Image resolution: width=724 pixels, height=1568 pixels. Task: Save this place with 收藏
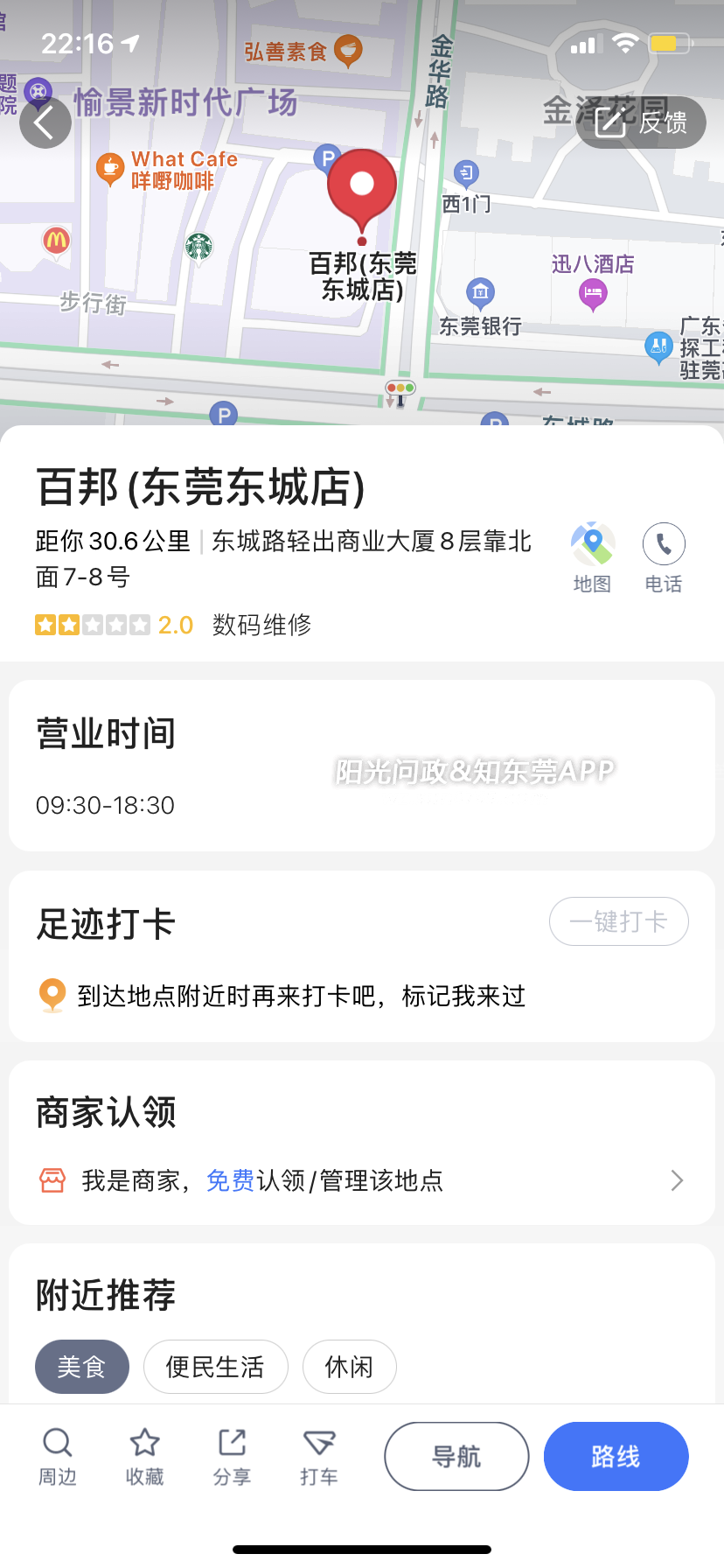tap(144, 1456)
